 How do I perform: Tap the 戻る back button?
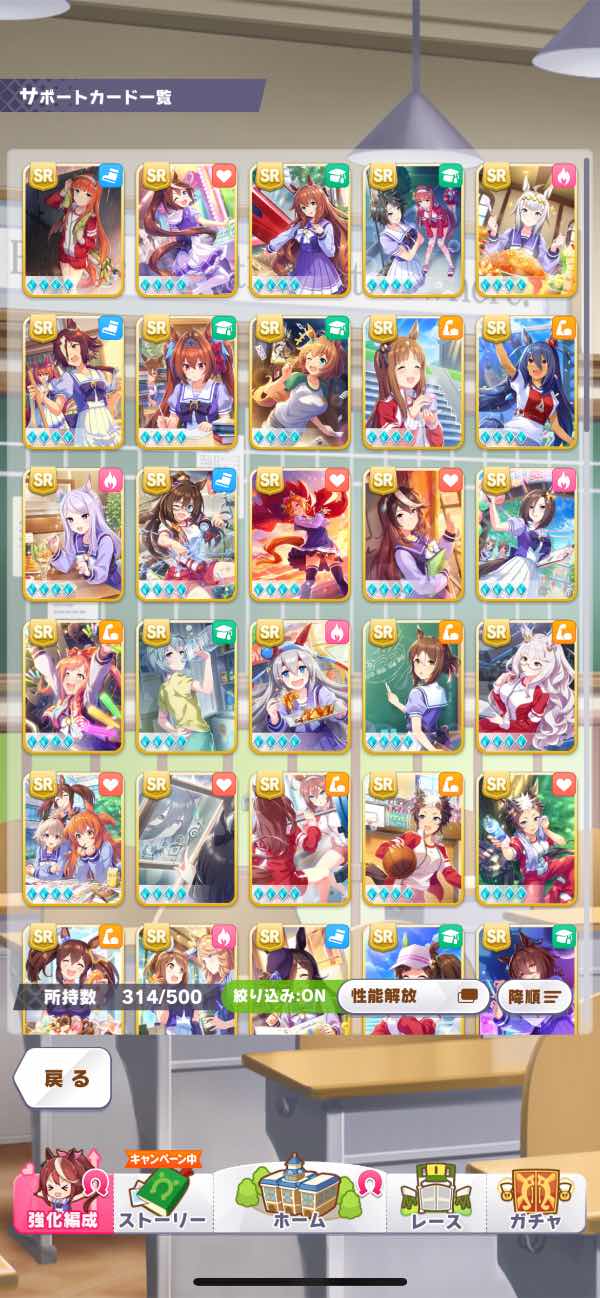click(x=62, y=1078)
